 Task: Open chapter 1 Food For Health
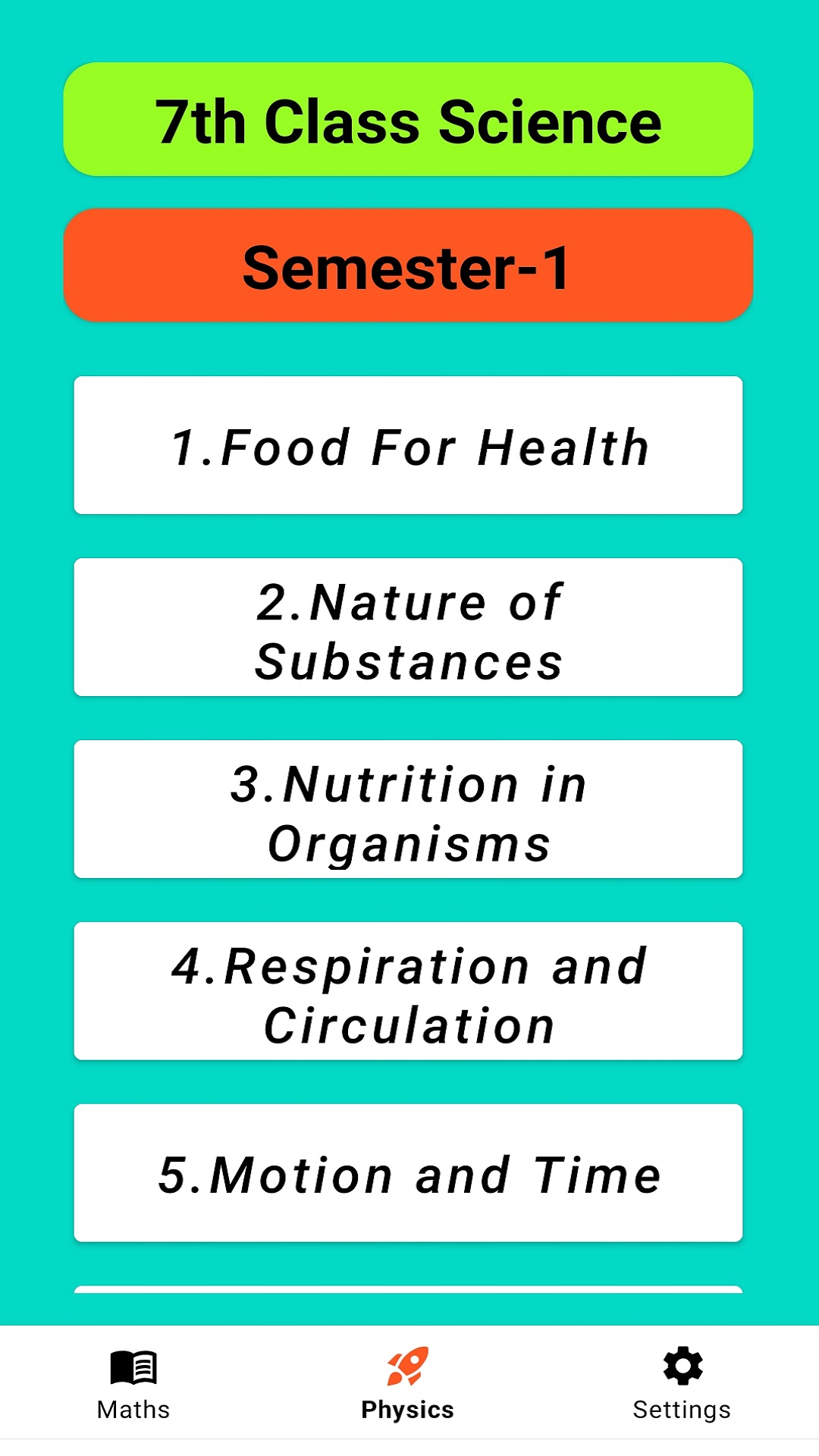point(408,445)
